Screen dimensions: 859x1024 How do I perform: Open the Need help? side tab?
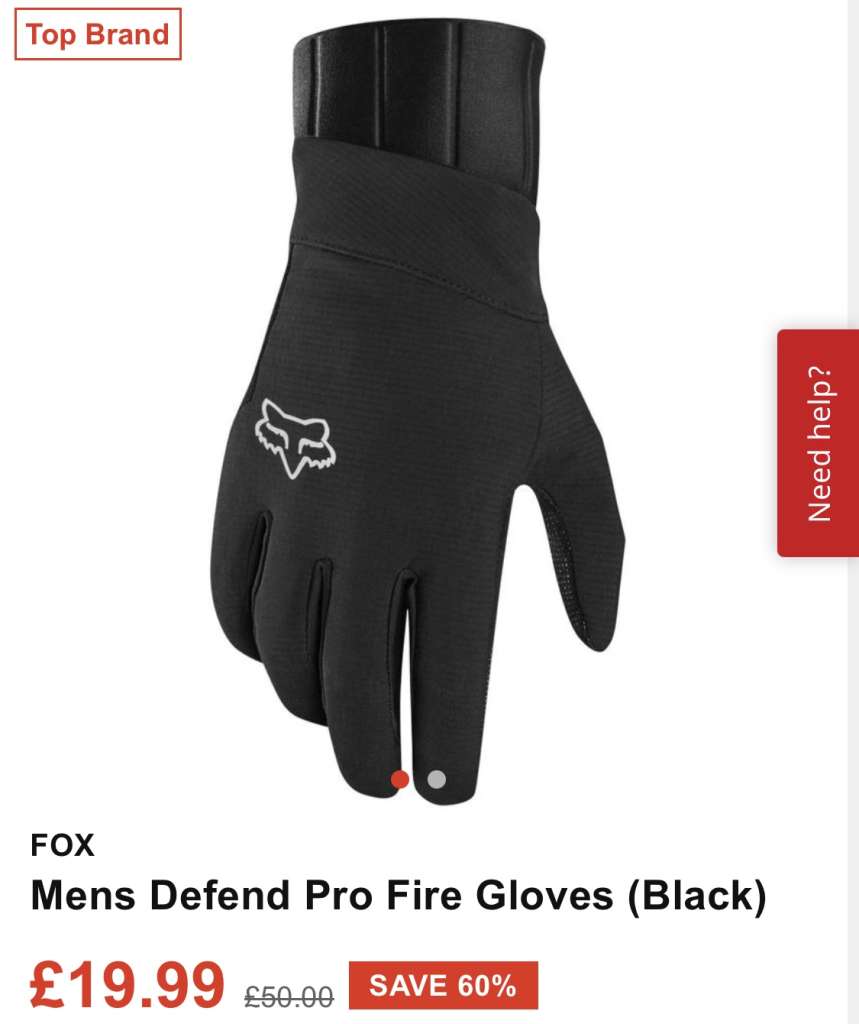(818, 443)
